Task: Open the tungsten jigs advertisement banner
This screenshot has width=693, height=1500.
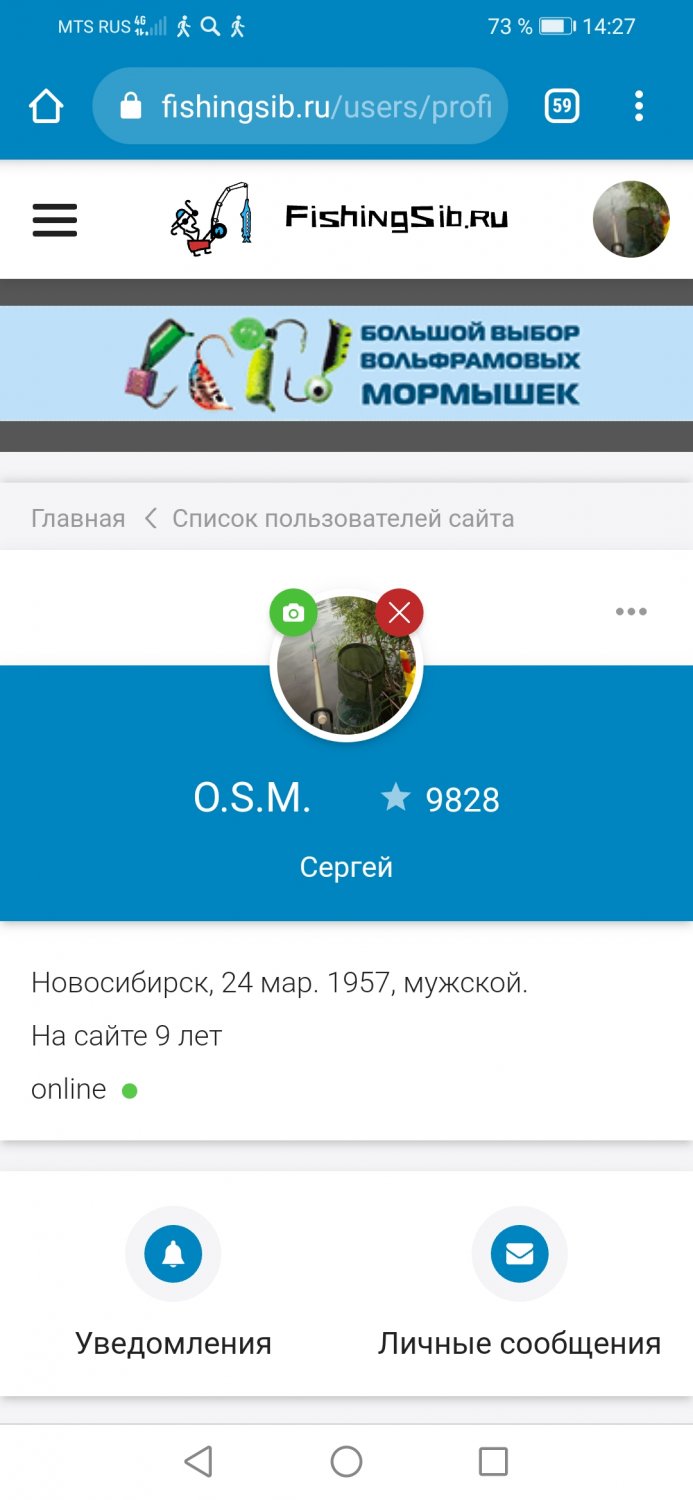Action: click(x=346, y=363)
